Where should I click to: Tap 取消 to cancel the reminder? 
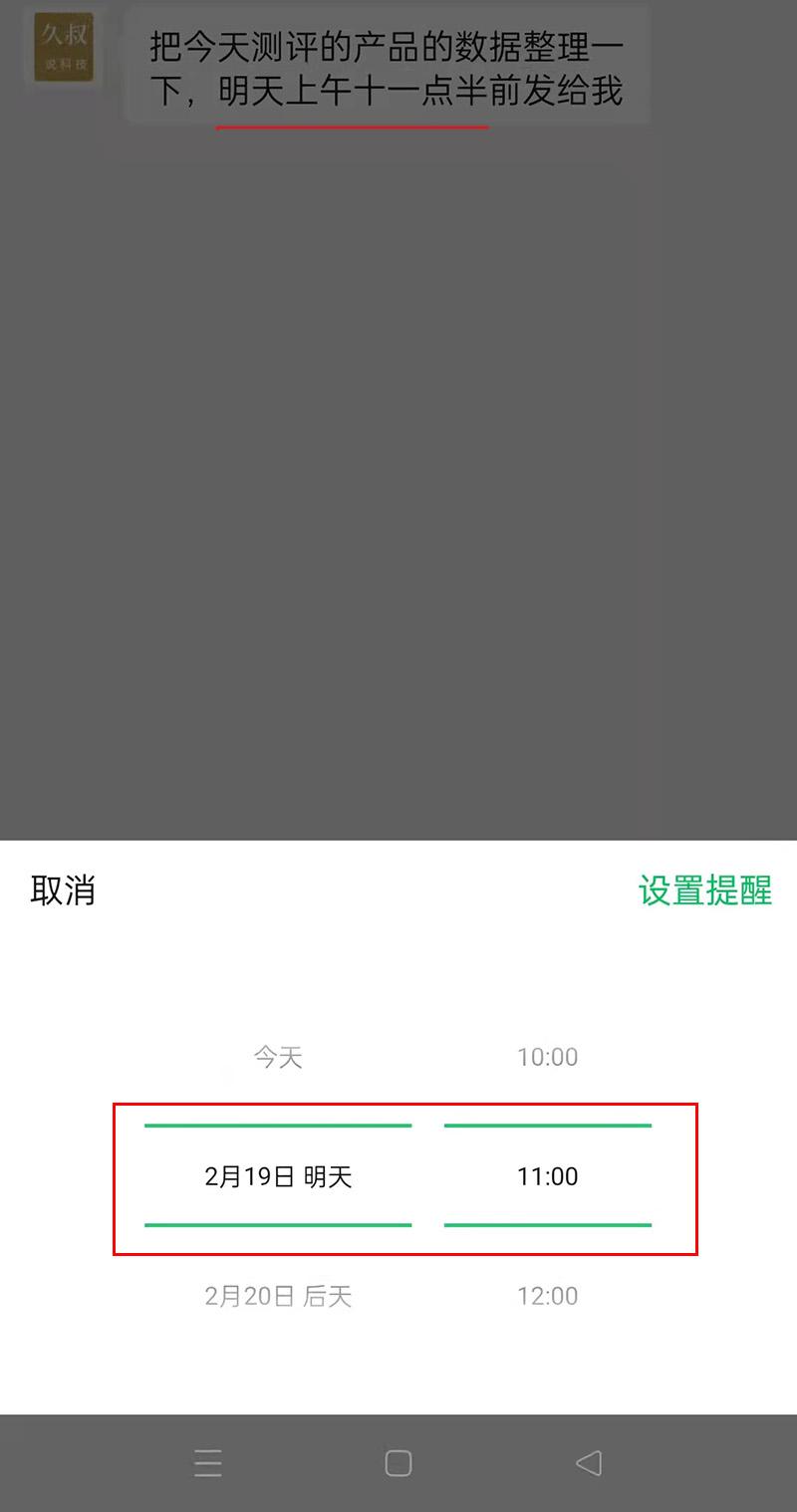(63, 889)
